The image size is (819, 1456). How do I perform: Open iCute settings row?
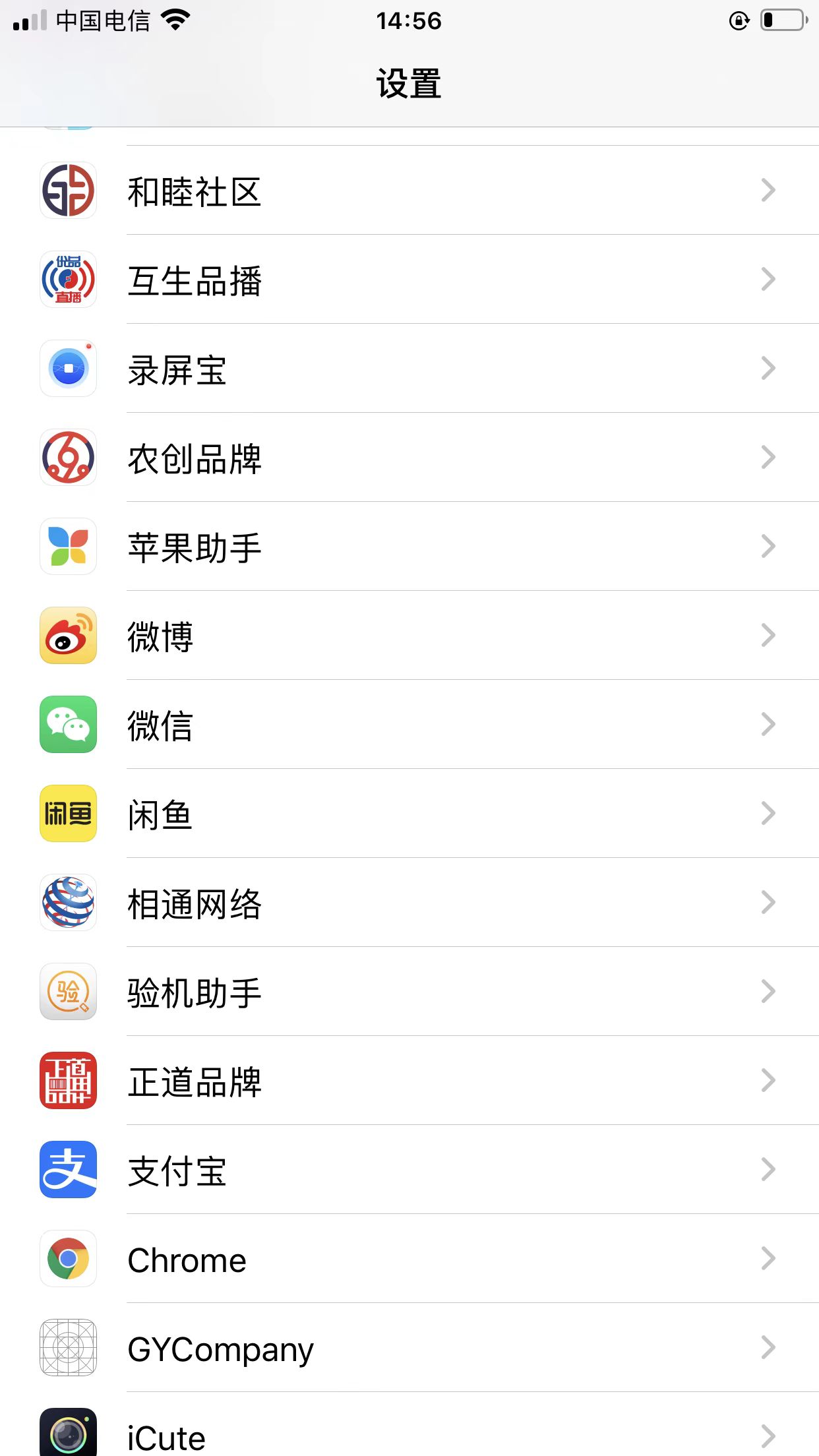(x=409, y=1434)
